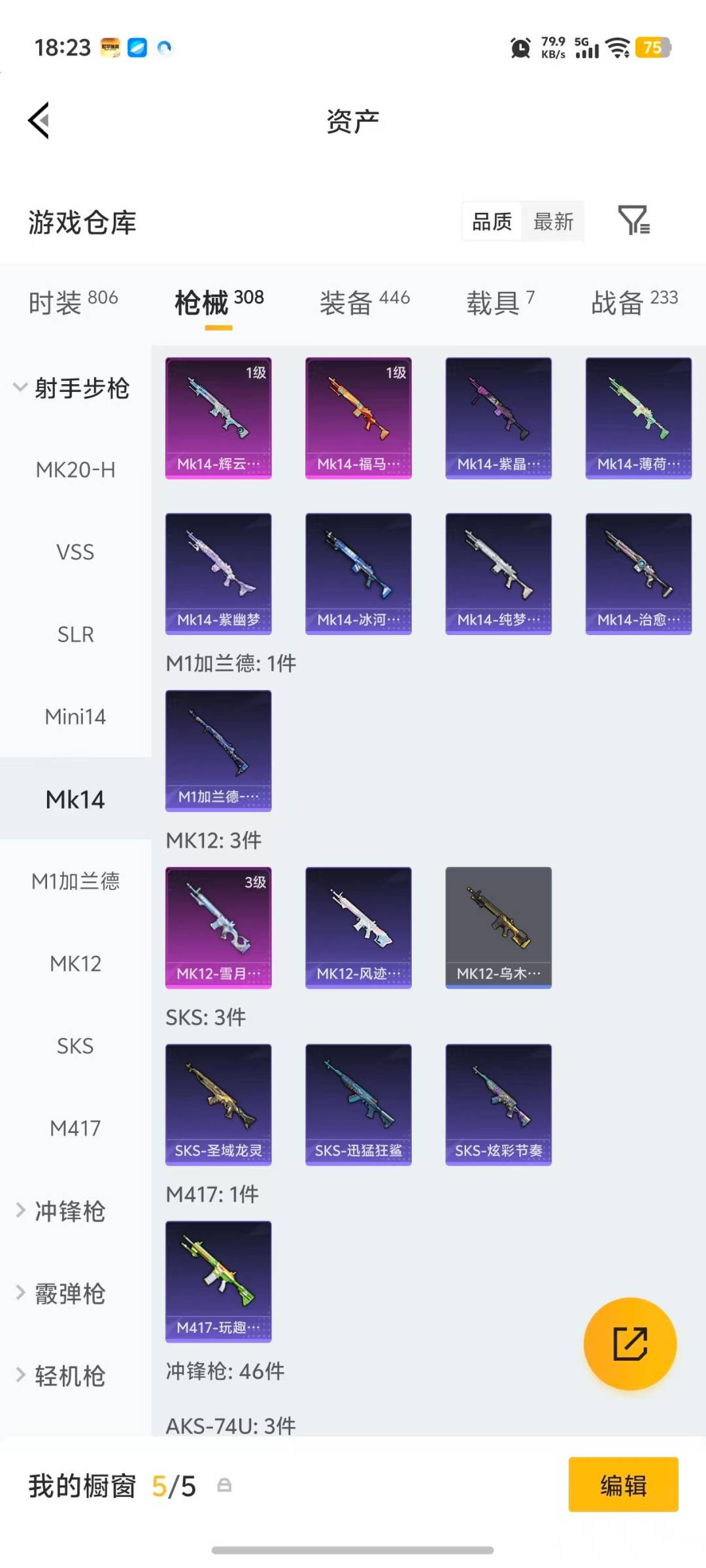Expand the 冲锋枪 category
This screenshot has width=706, height=1568.
pos(69,1211)
